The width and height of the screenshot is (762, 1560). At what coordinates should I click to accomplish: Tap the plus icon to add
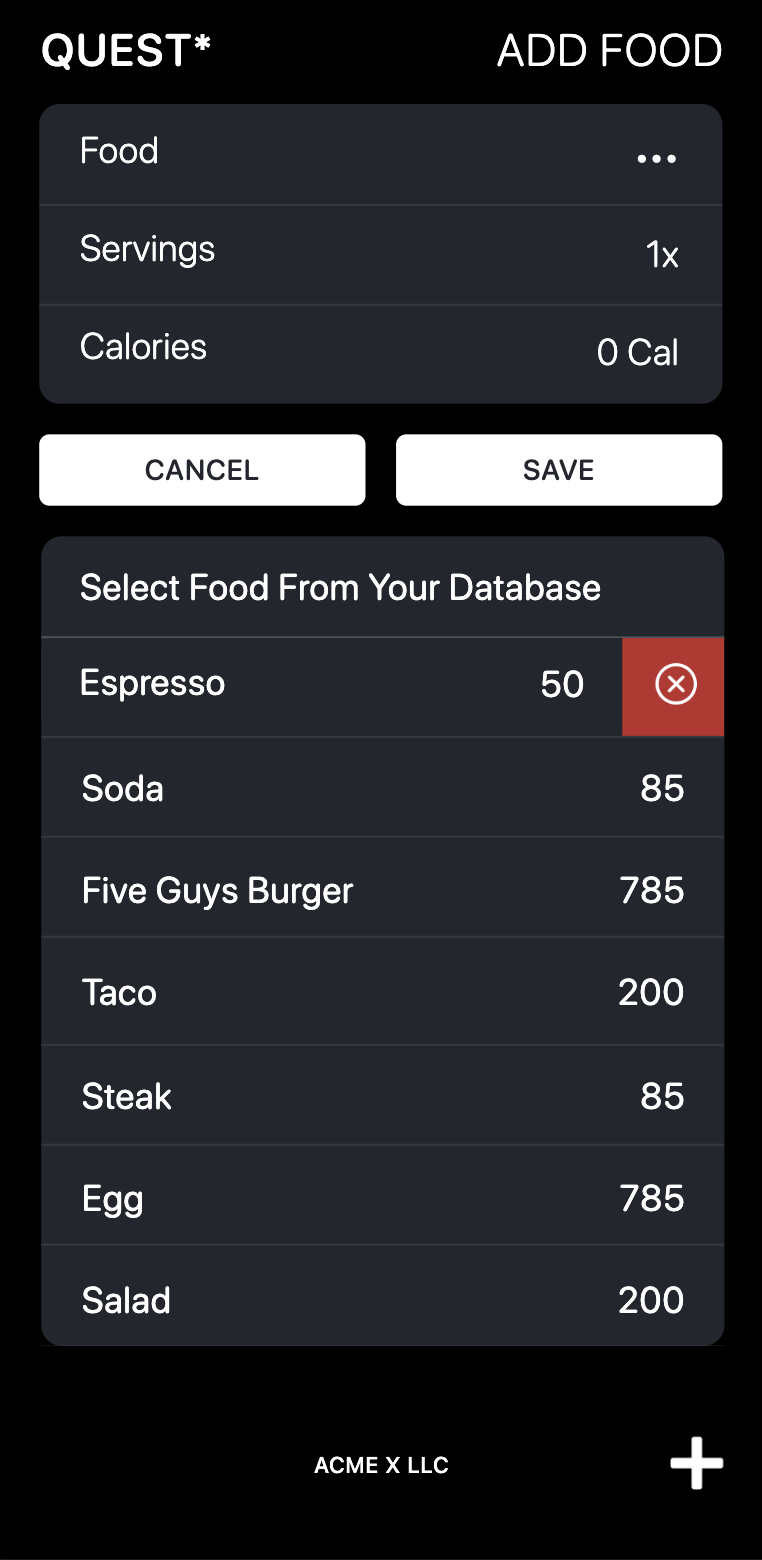pyautogui.click(x=696, y=1463)
